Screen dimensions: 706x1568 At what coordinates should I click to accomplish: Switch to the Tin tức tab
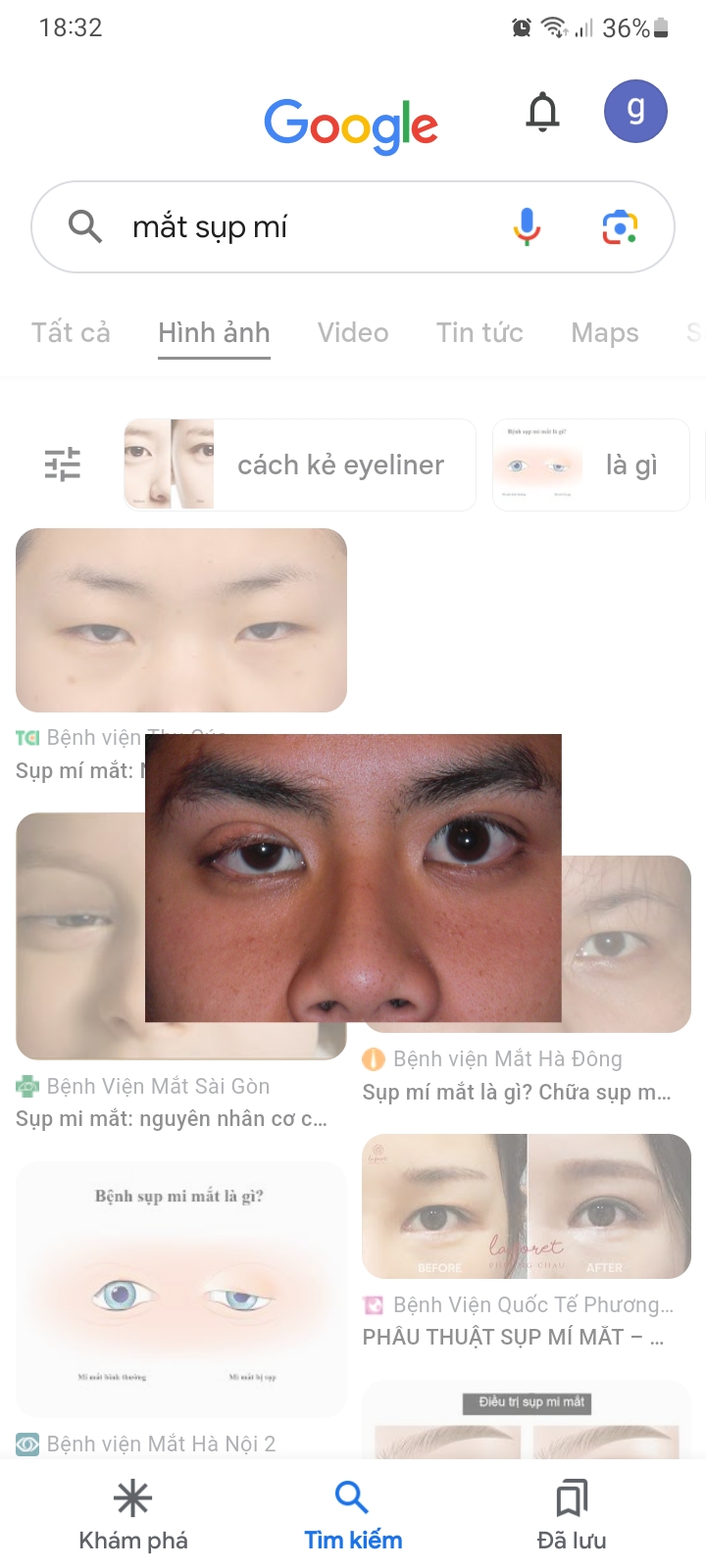[479, 333]
